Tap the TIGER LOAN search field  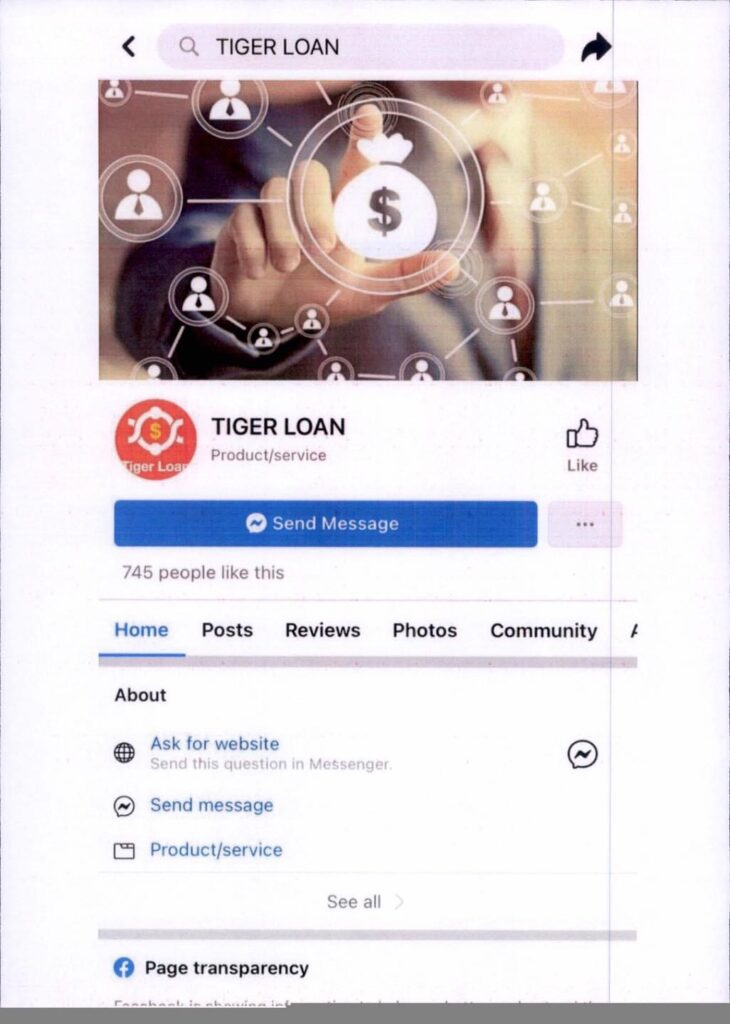pyautogui.click(x=360, y=47)
